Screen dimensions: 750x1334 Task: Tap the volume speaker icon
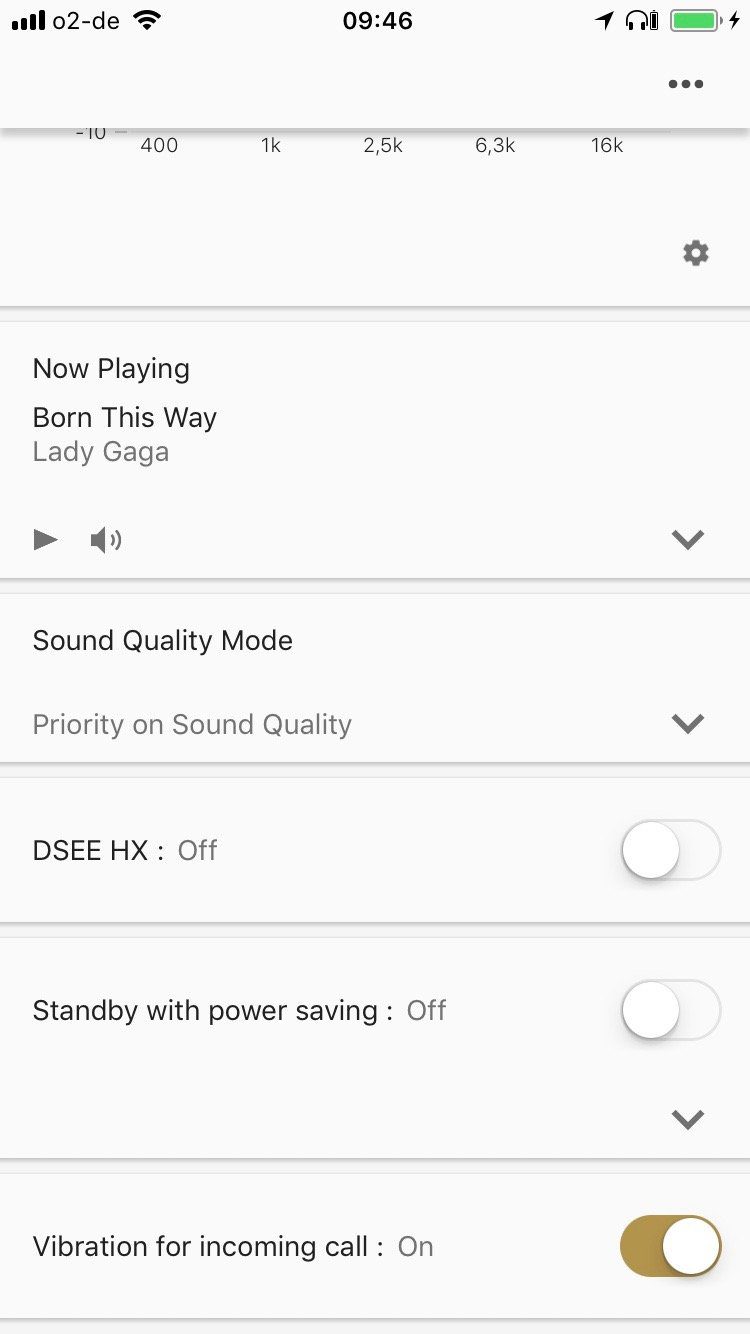105,541
